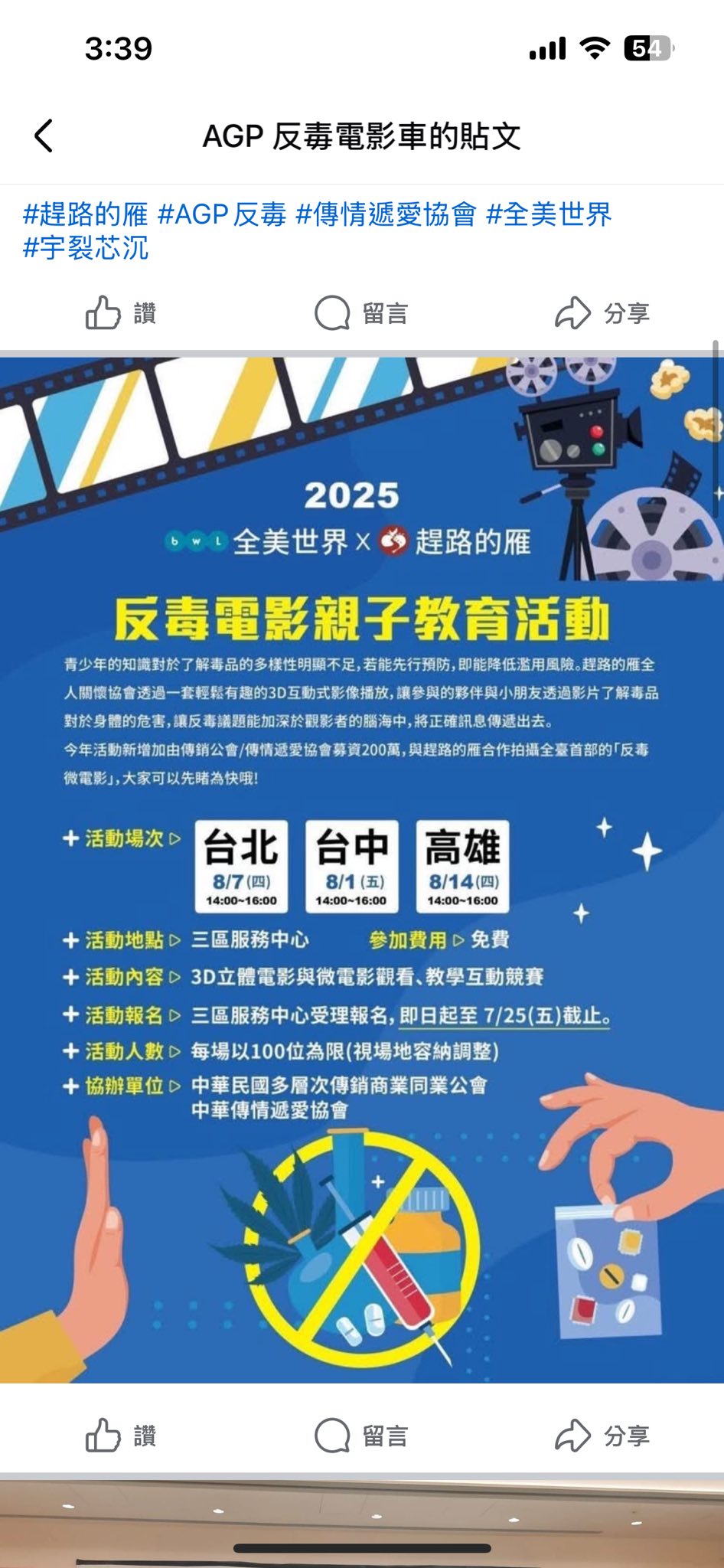Comment on the post above the poster
724x1568 pixels.
(x=361, y=313)
